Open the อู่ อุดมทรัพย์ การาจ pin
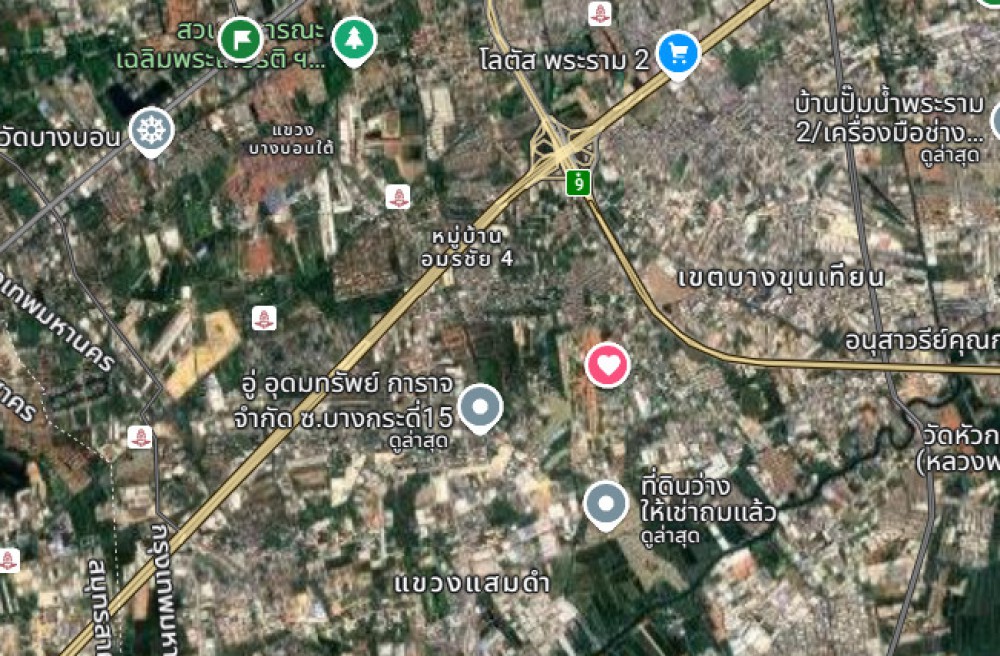Image resolution: width=1000 pixels, height=656 pixels. click(x=481, y=406)
